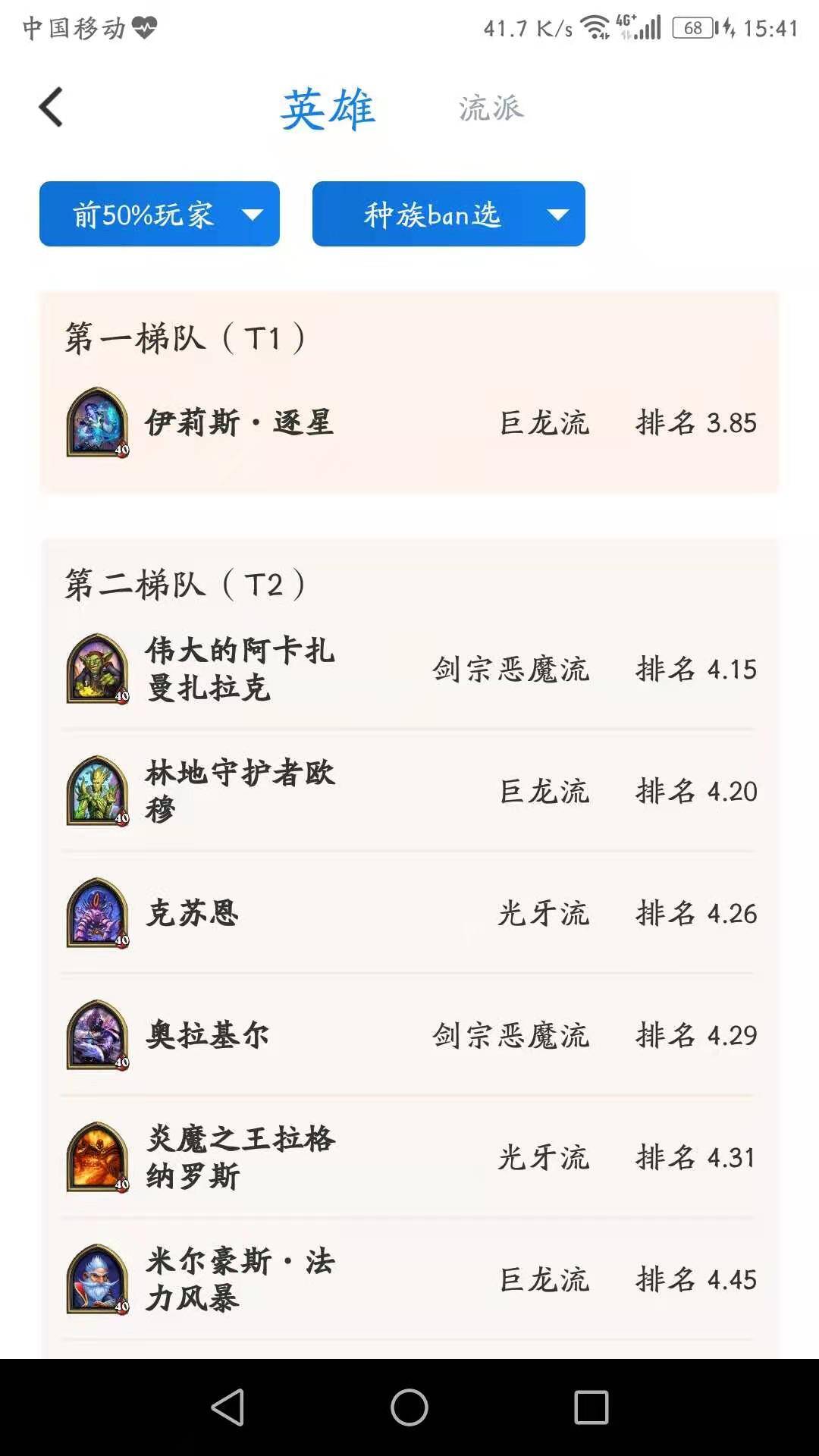819x1456 pixels.
Task: View 米尔豪斯·法力风暴 hero details
Action: 409,1279
